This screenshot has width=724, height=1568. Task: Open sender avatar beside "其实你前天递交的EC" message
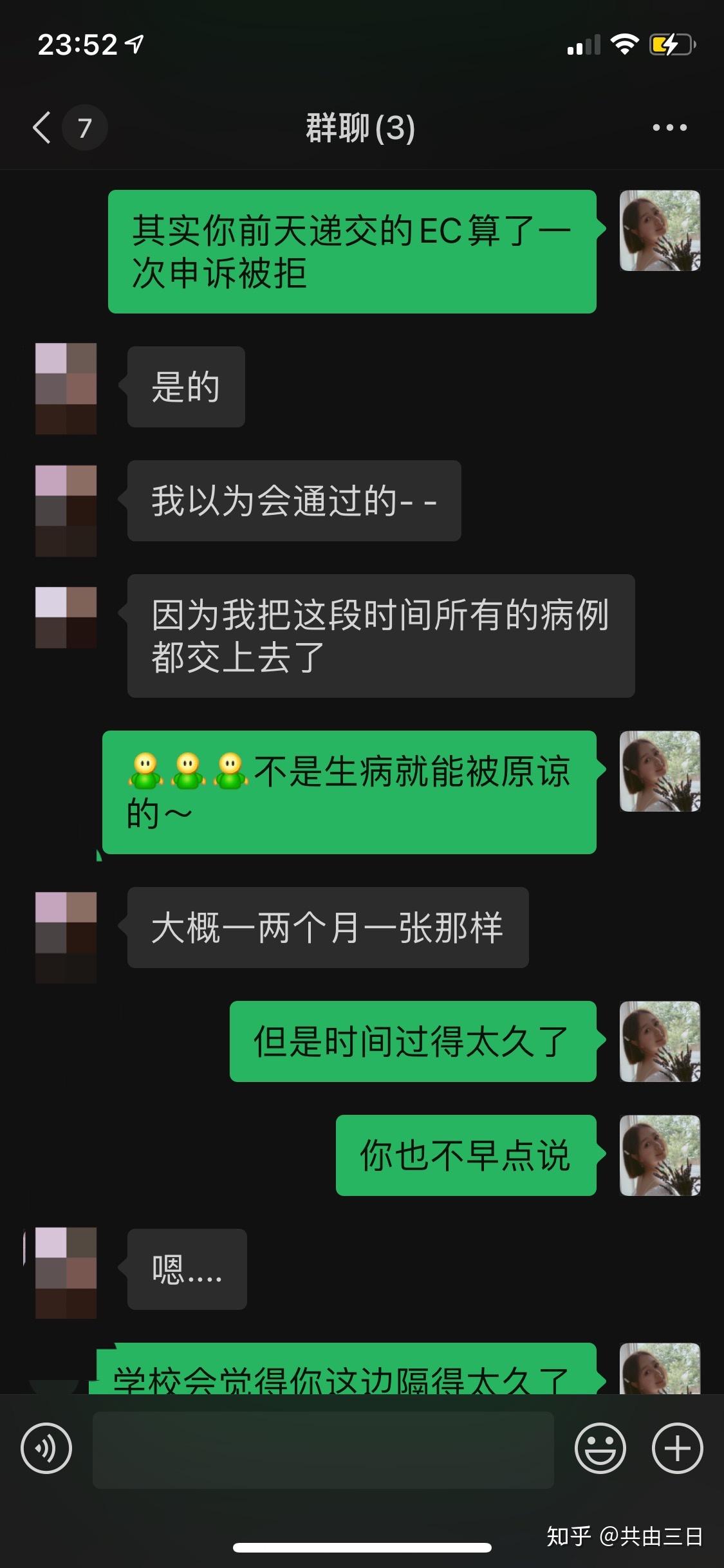(660, 230)
